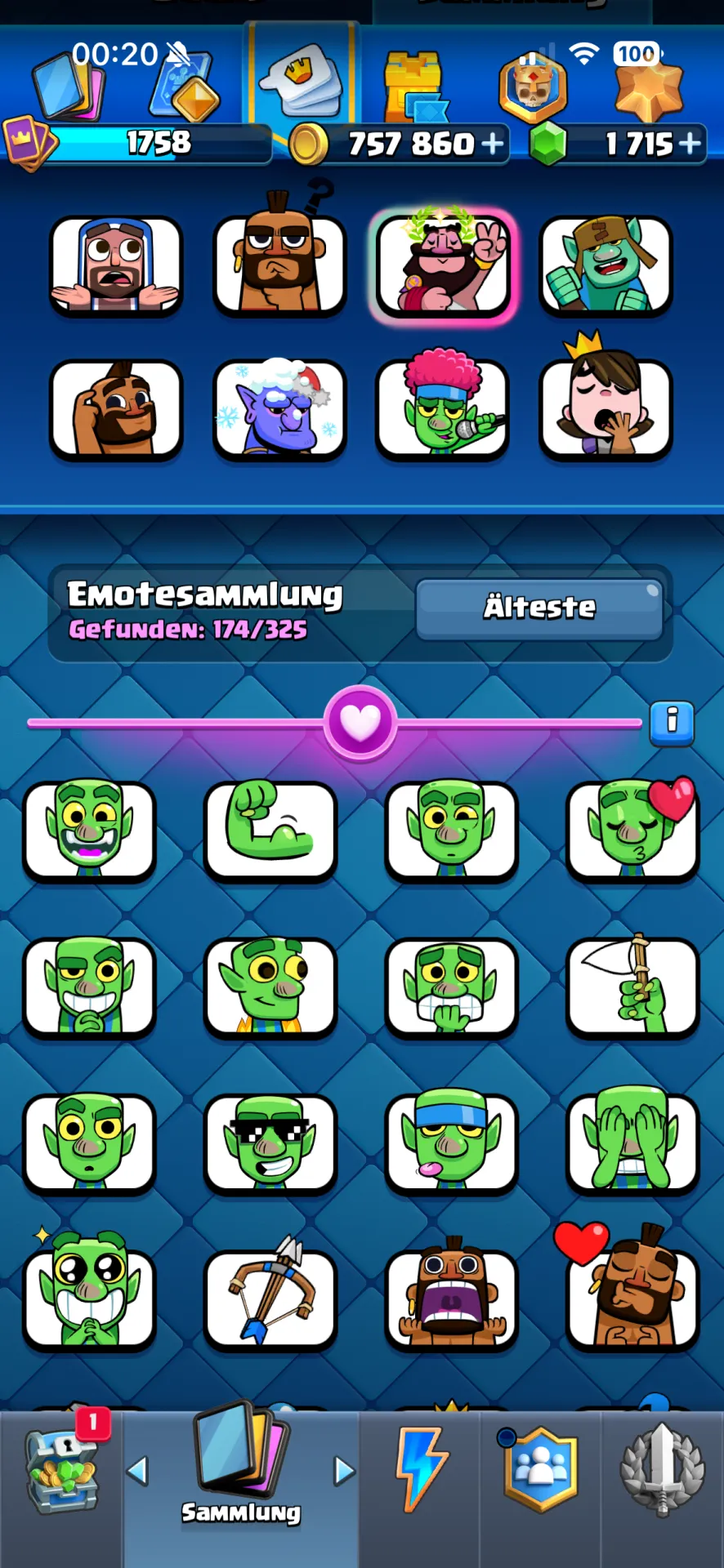Screen dimensions: 724x1568
Task: Open the tournaments sword tab
Action: 663,1470
